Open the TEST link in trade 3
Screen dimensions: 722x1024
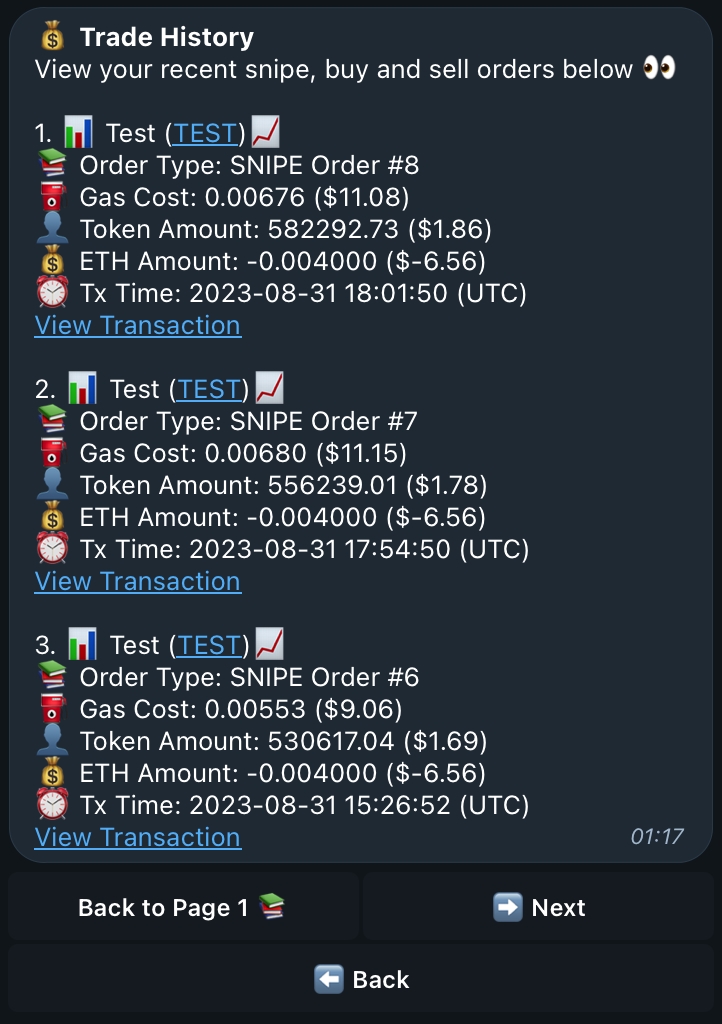210,645
